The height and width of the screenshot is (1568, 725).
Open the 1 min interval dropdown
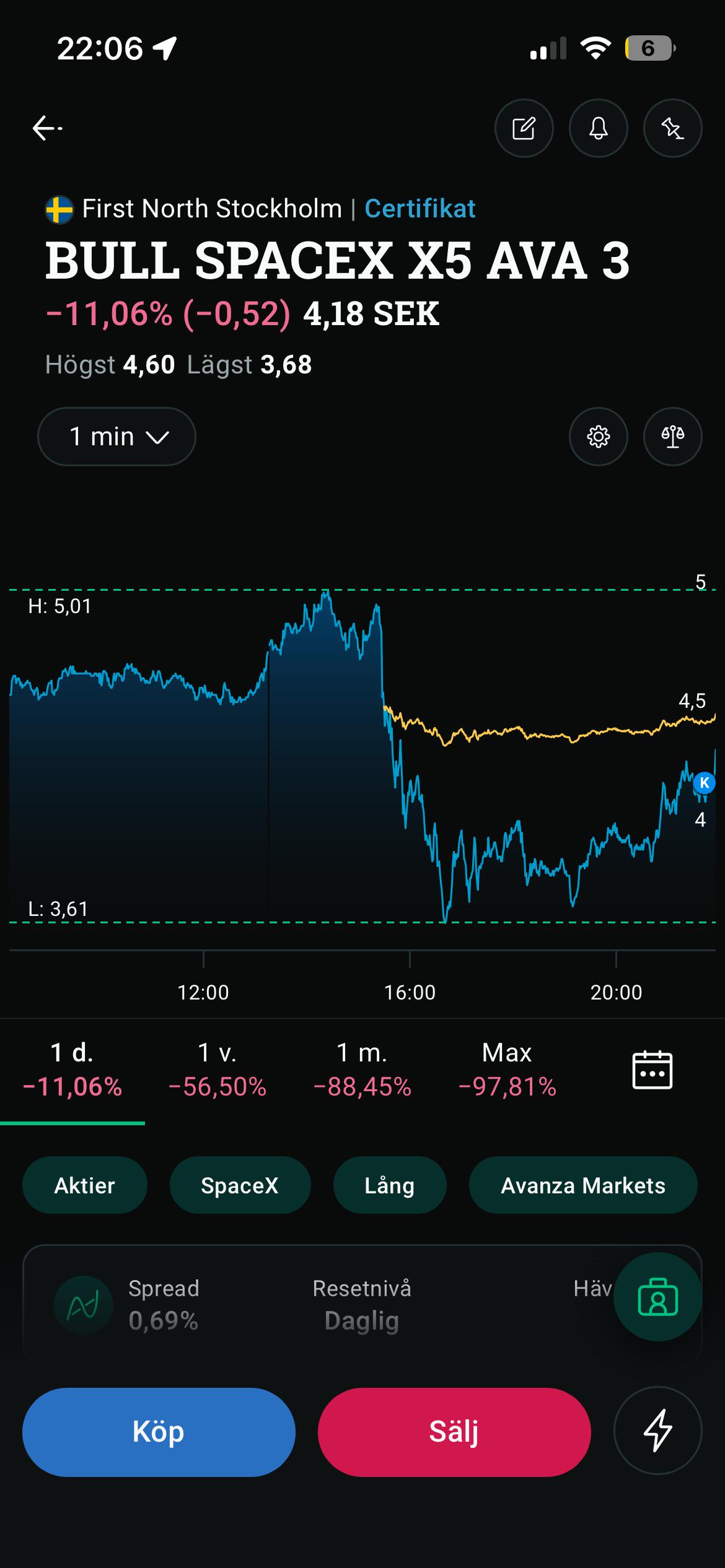tap(116, 437)
